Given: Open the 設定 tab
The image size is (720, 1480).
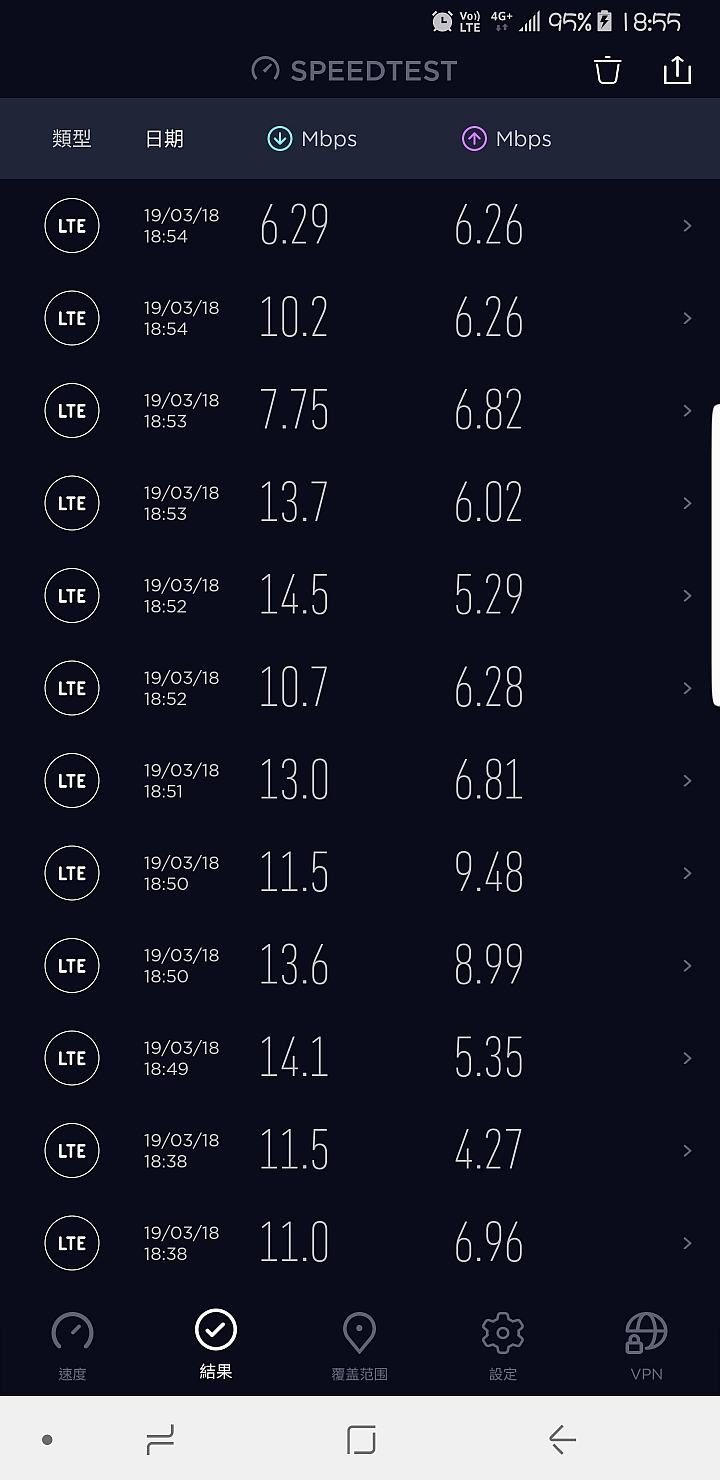Looking at the screenshot, I should click(x=503, y=1347).
